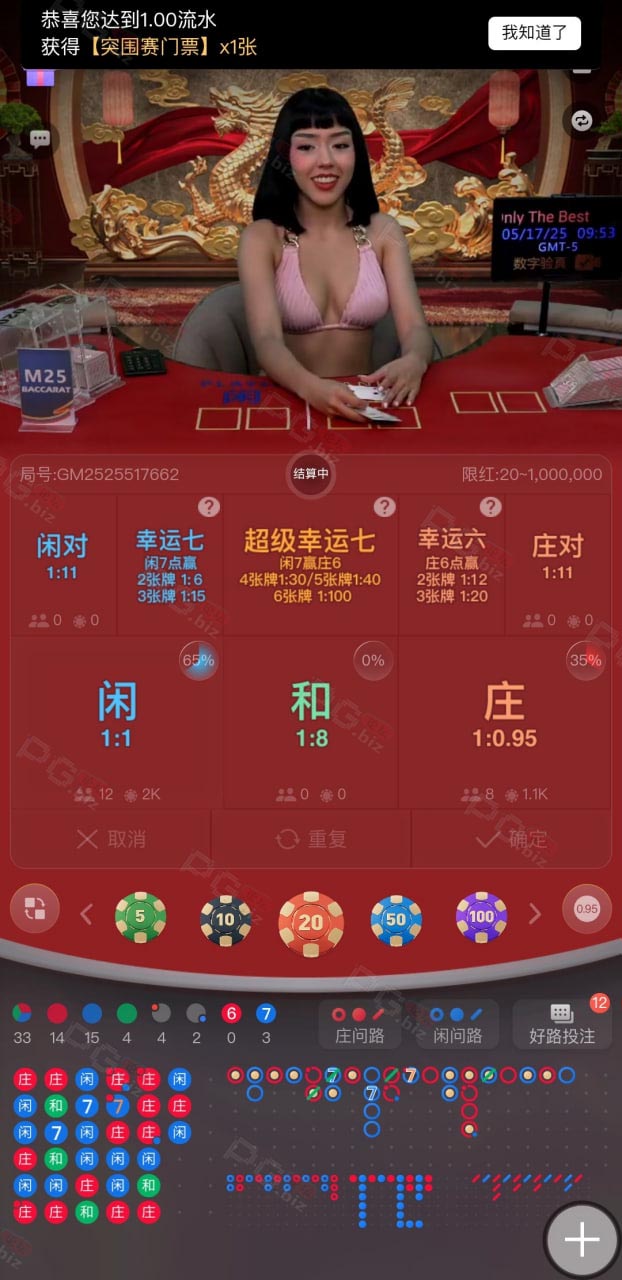The height and width of the screenshot is (1280, 622).
Task: Open the chat bubble icon
Action: pyautogui.click(x=40, y=139)
